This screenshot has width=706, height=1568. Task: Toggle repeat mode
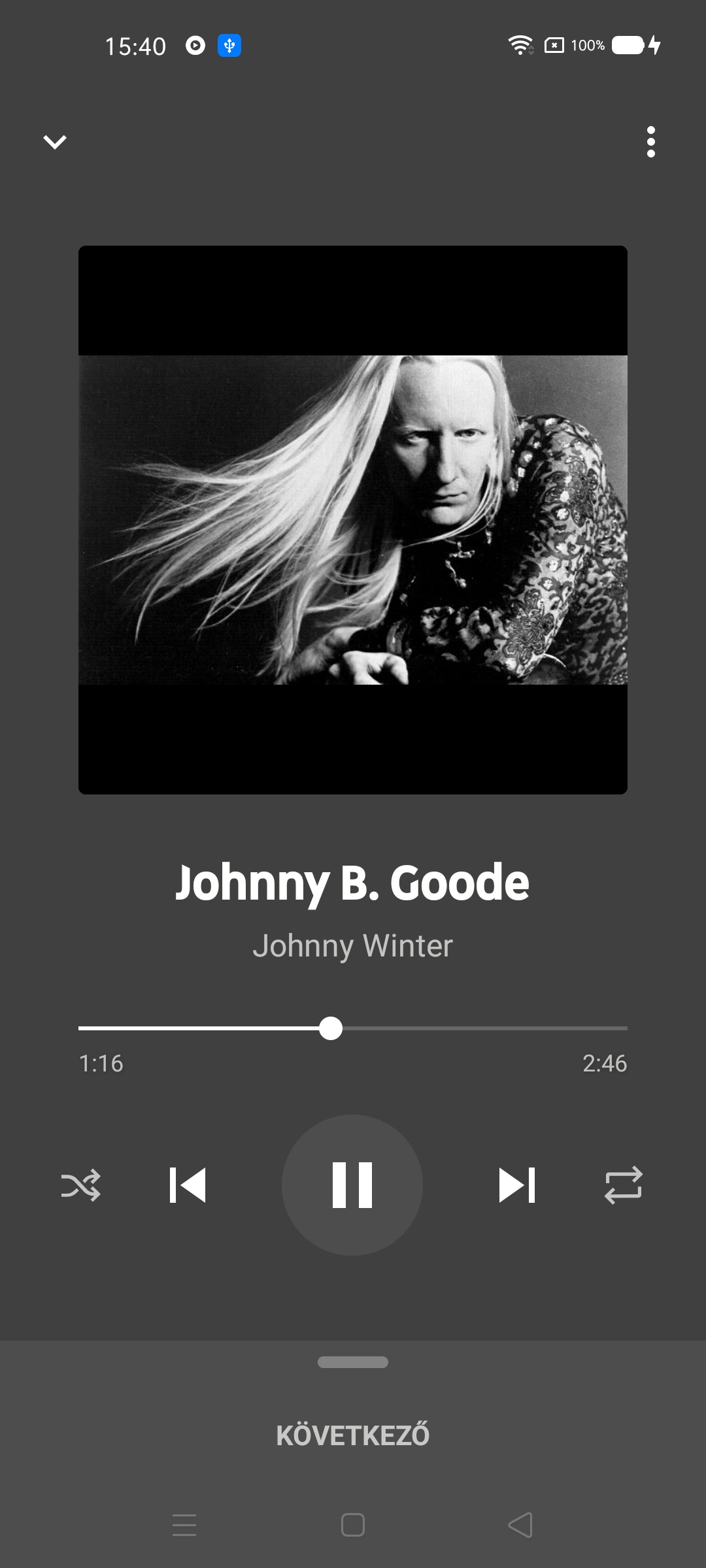tap(624, 1185)
